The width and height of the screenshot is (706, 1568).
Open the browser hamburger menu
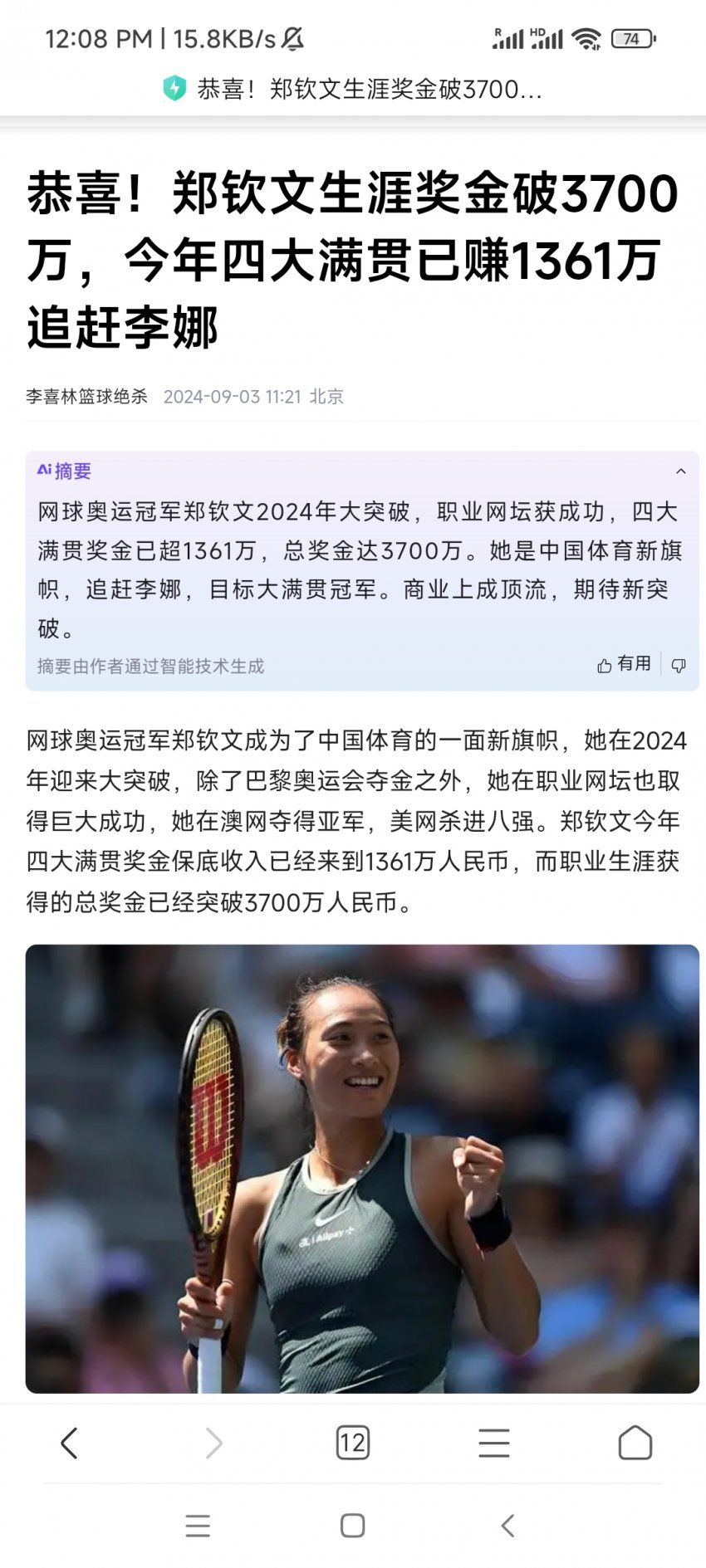(494, 1443)
